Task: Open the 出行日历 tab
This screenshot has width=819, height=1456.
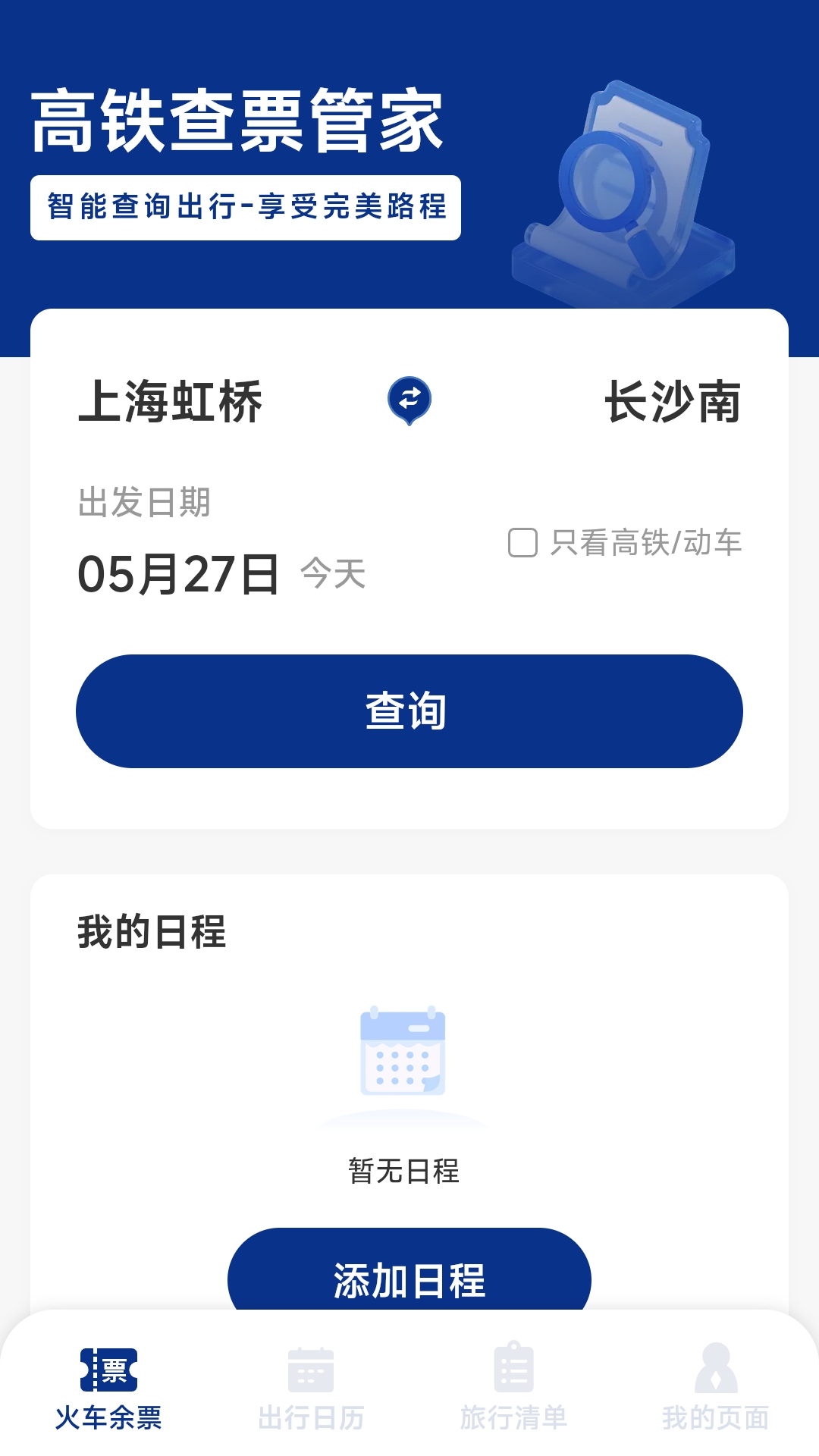Action: 311,1386
